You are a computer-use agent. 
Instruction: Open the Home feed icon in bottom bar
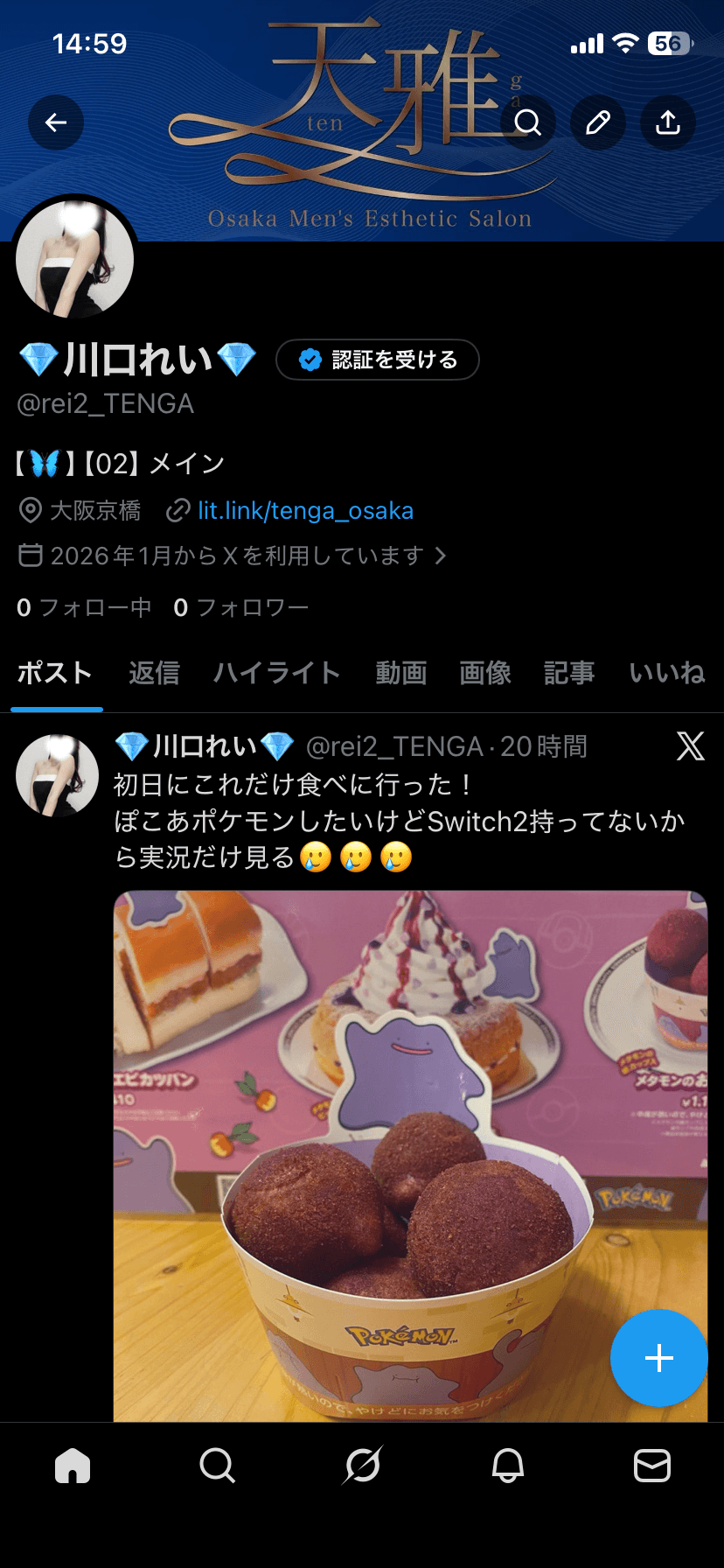point(73,1466)
